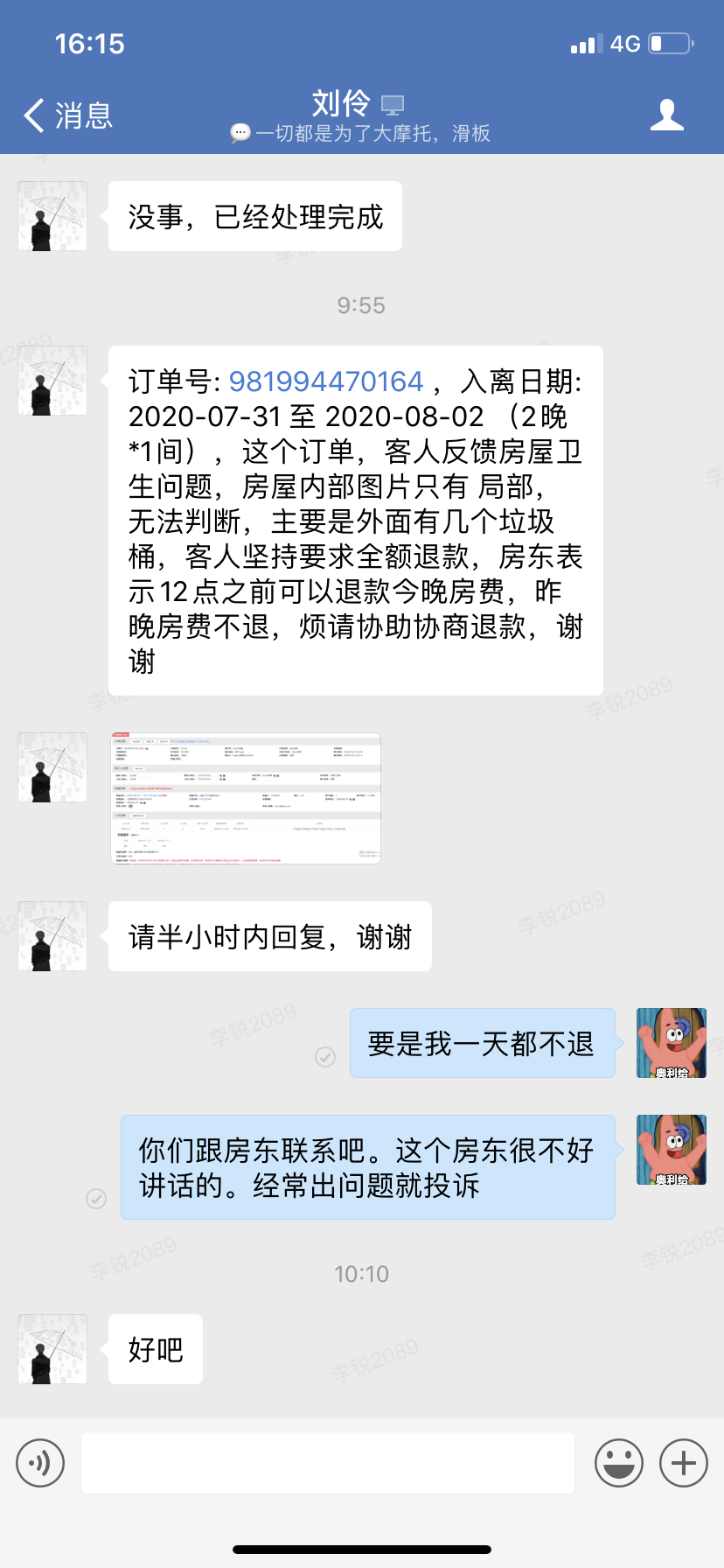The width and height of the screenshot is (724, 1568).
Task: Open contact profile icon
Action: (x=666, y=115)
